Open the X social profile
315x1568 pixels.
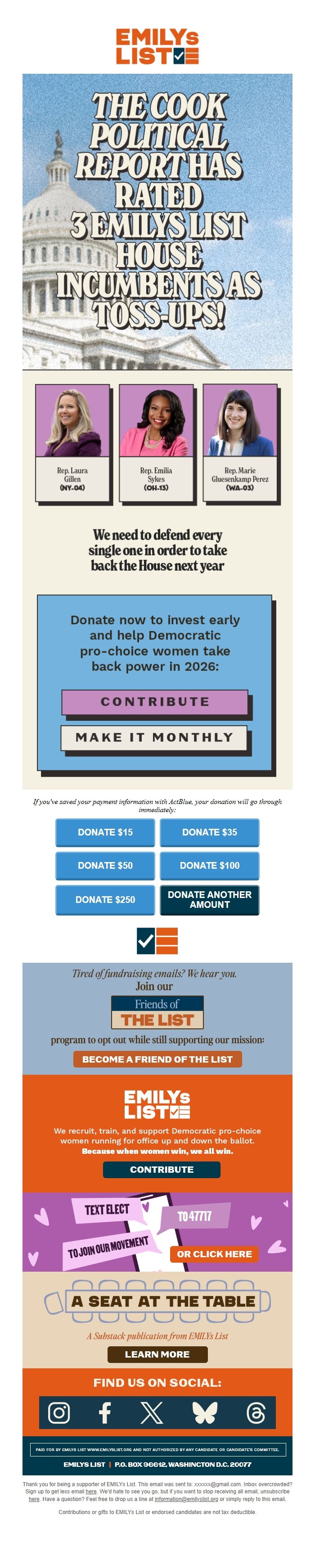coord(151,1412)
